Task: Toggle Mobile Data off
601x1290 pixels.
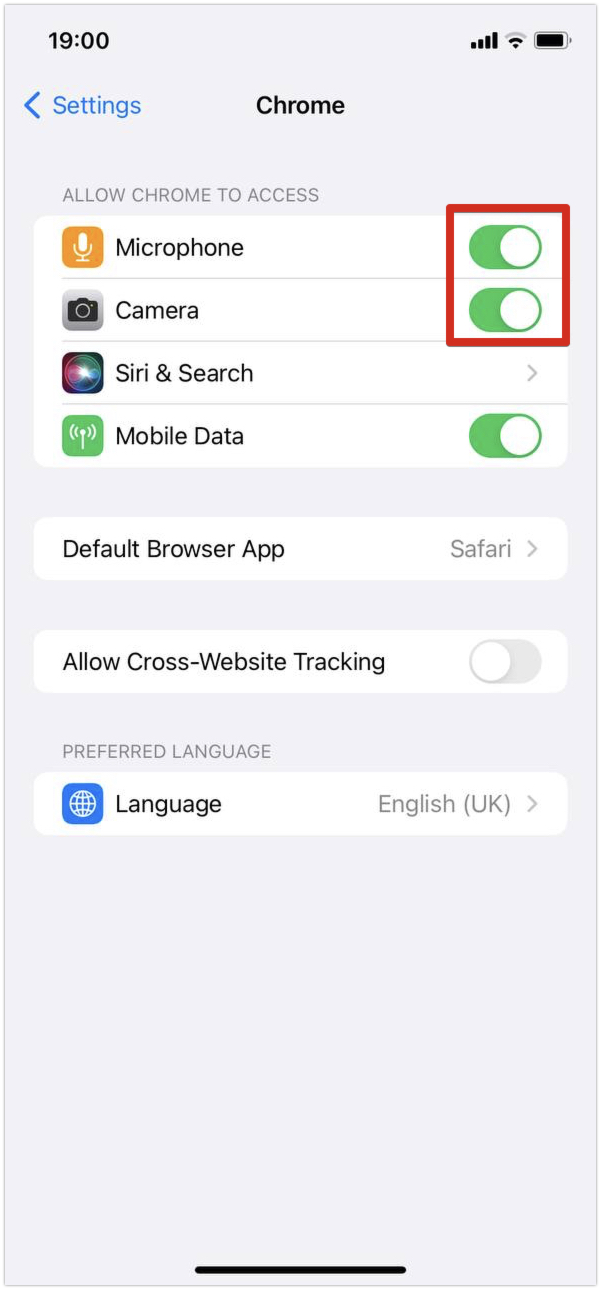Action: click(505, 437)
